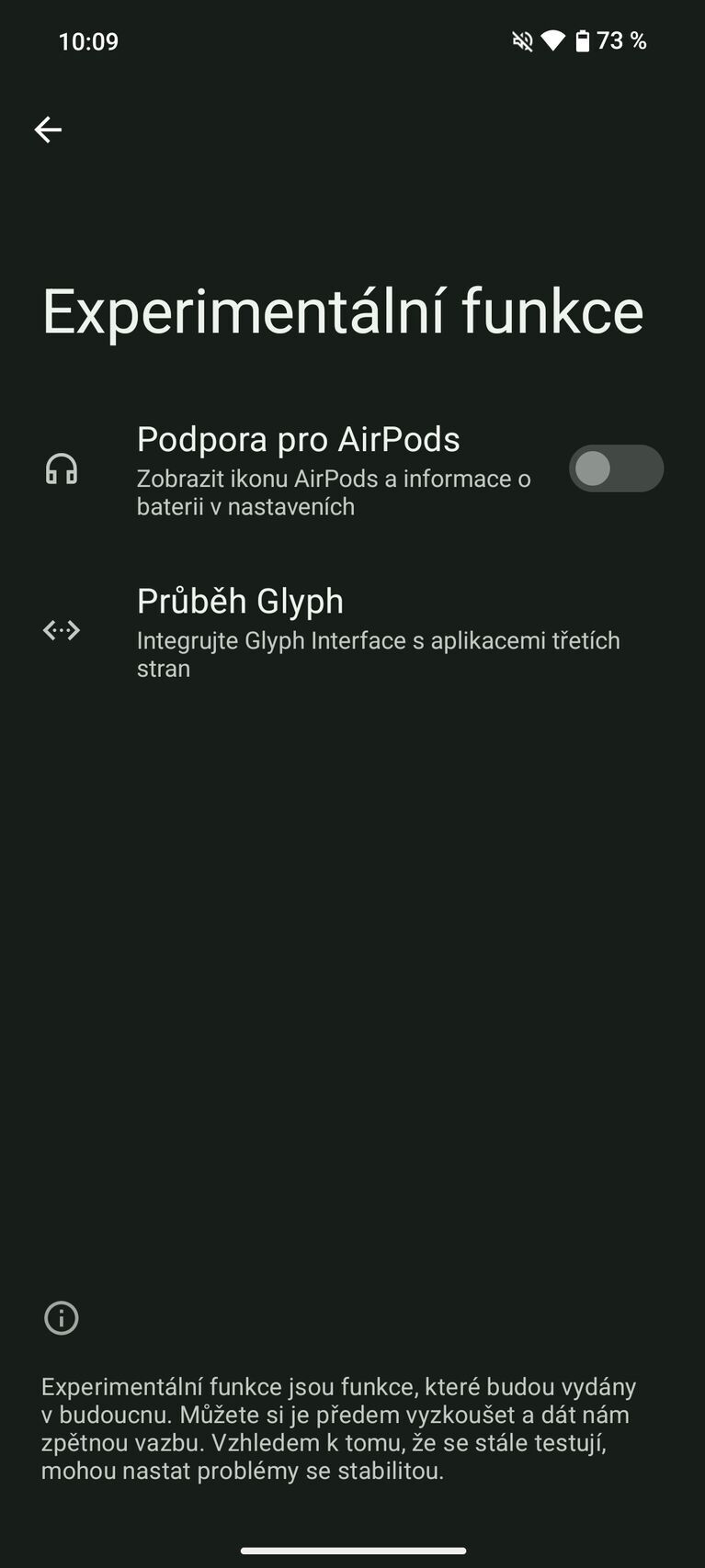Click the battery icon in status bar
The width and height of the screenshot is (705, 1568).
point(584,40)
